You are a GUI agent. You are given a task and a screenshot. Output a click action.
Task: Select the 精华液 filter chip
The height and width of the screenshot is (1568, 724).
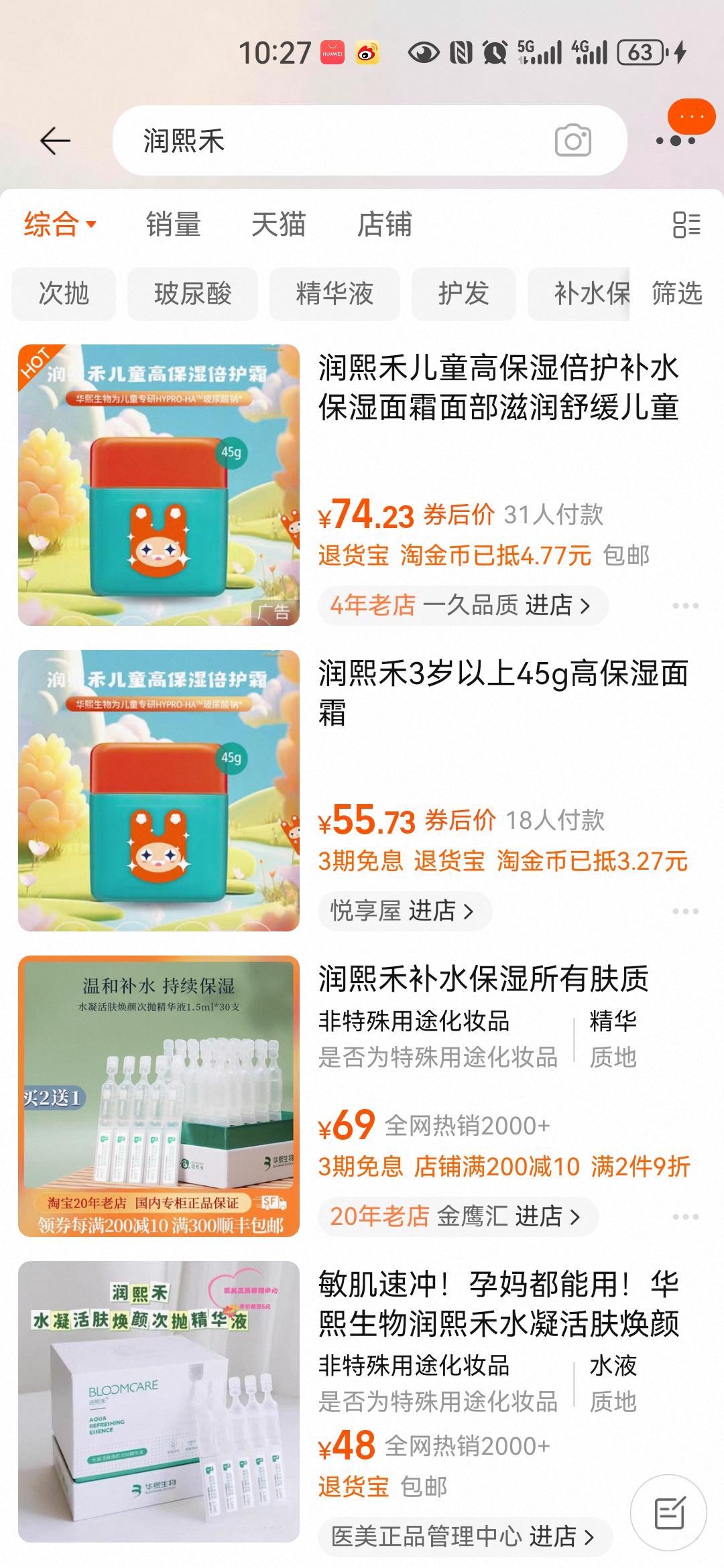[335, 293]
